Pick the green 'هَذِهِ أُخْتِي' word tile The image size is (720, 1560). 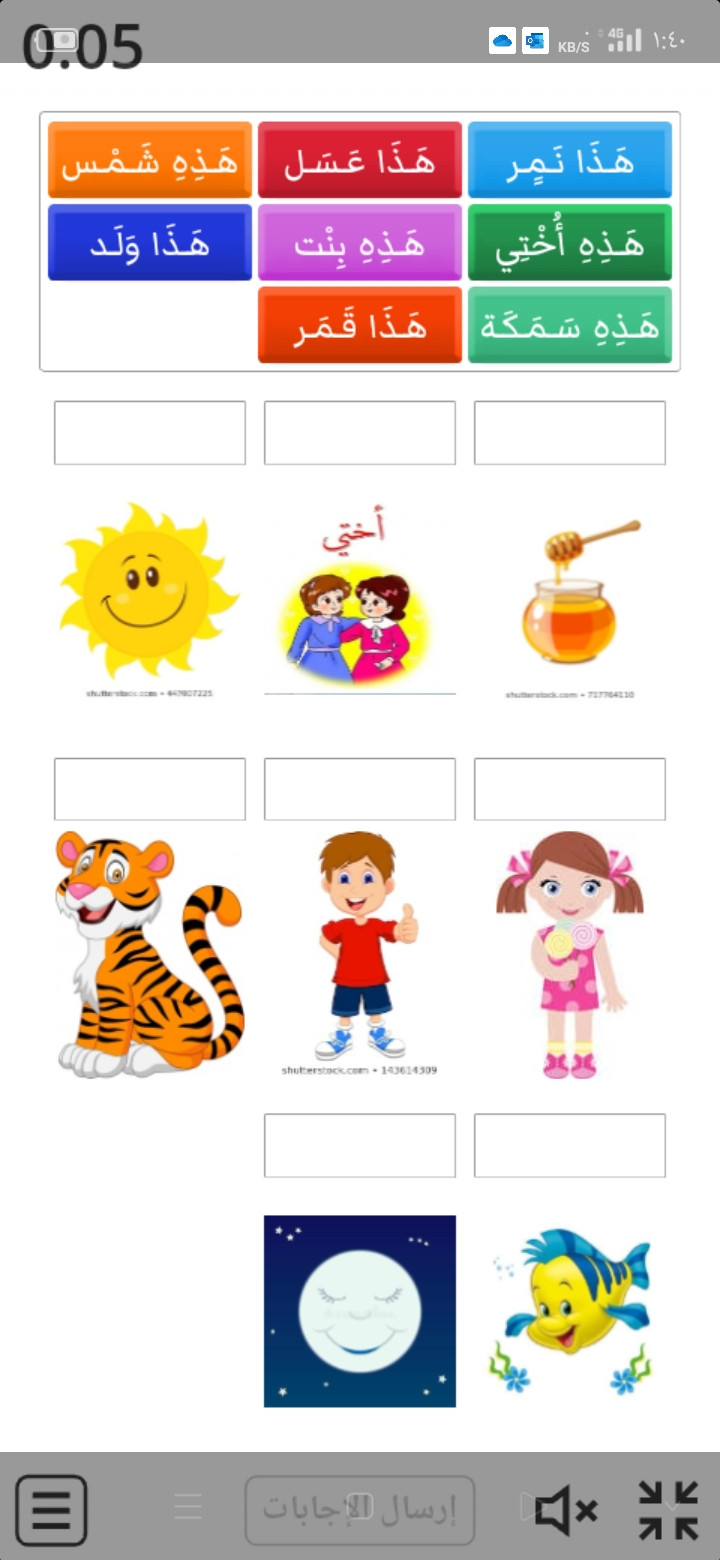coord(570,243)
